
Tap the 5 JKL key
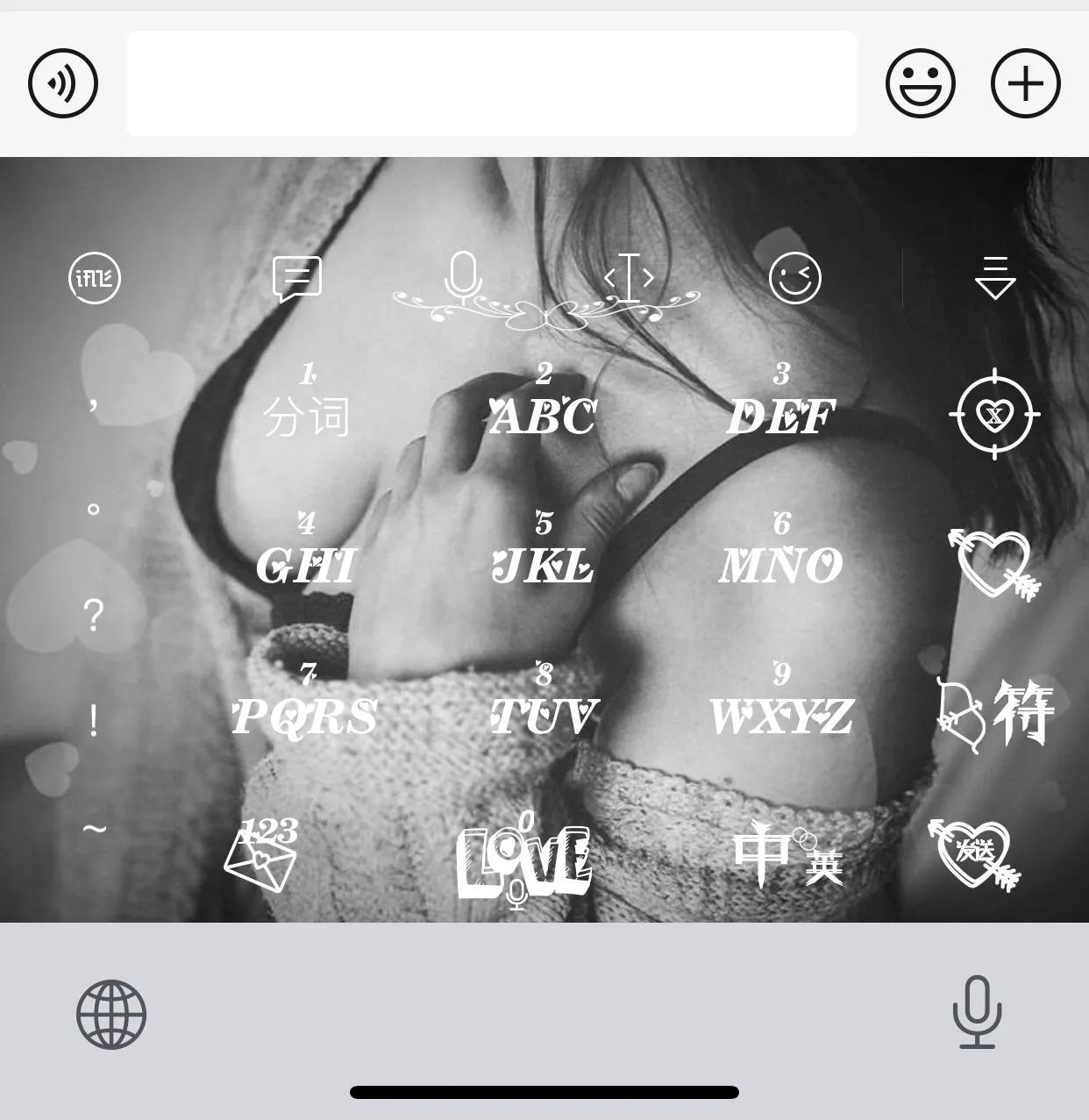coord(544,553)
